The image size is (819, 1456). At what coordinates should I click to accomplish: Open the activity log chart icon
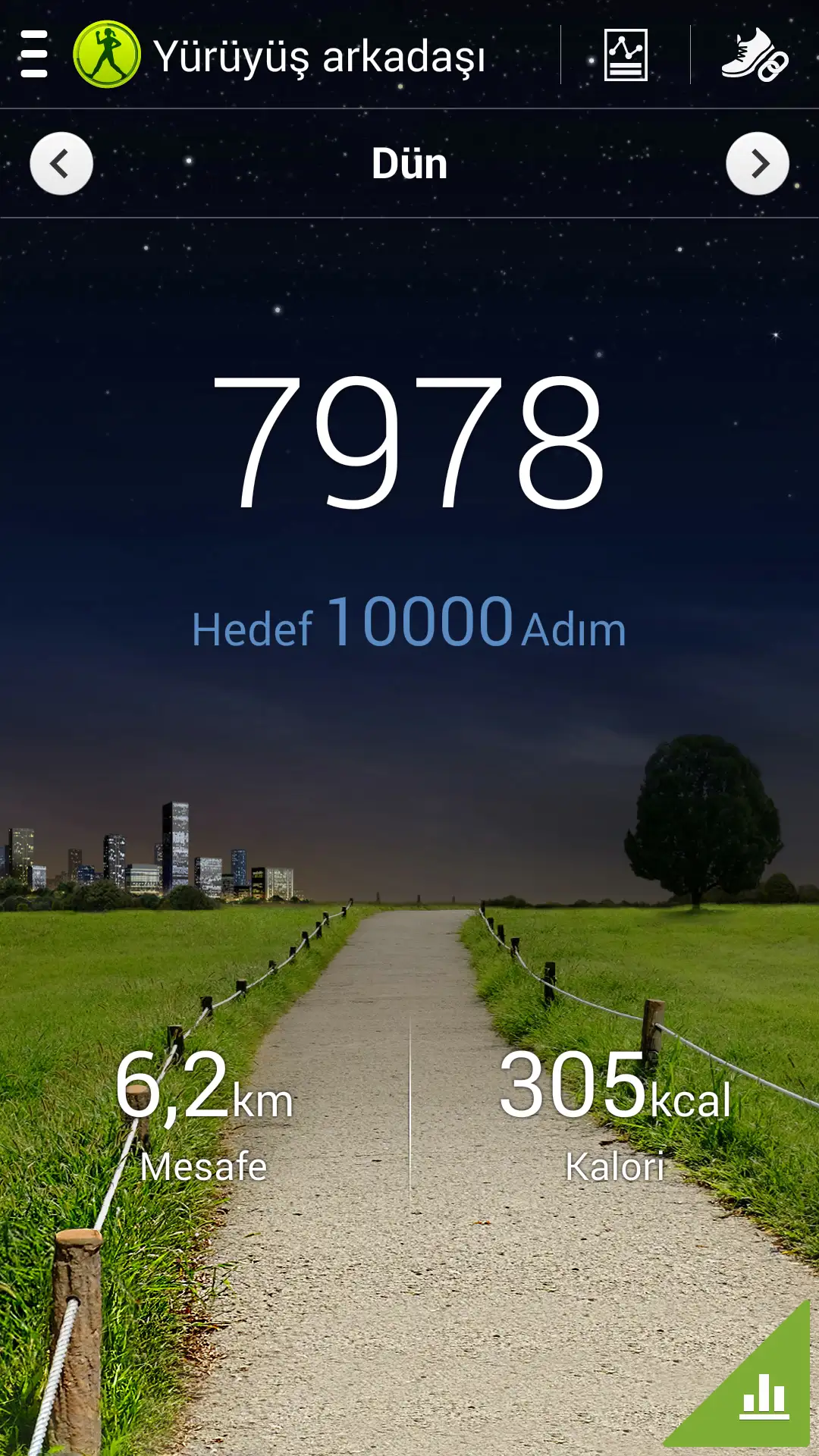[x=626, y=55]
